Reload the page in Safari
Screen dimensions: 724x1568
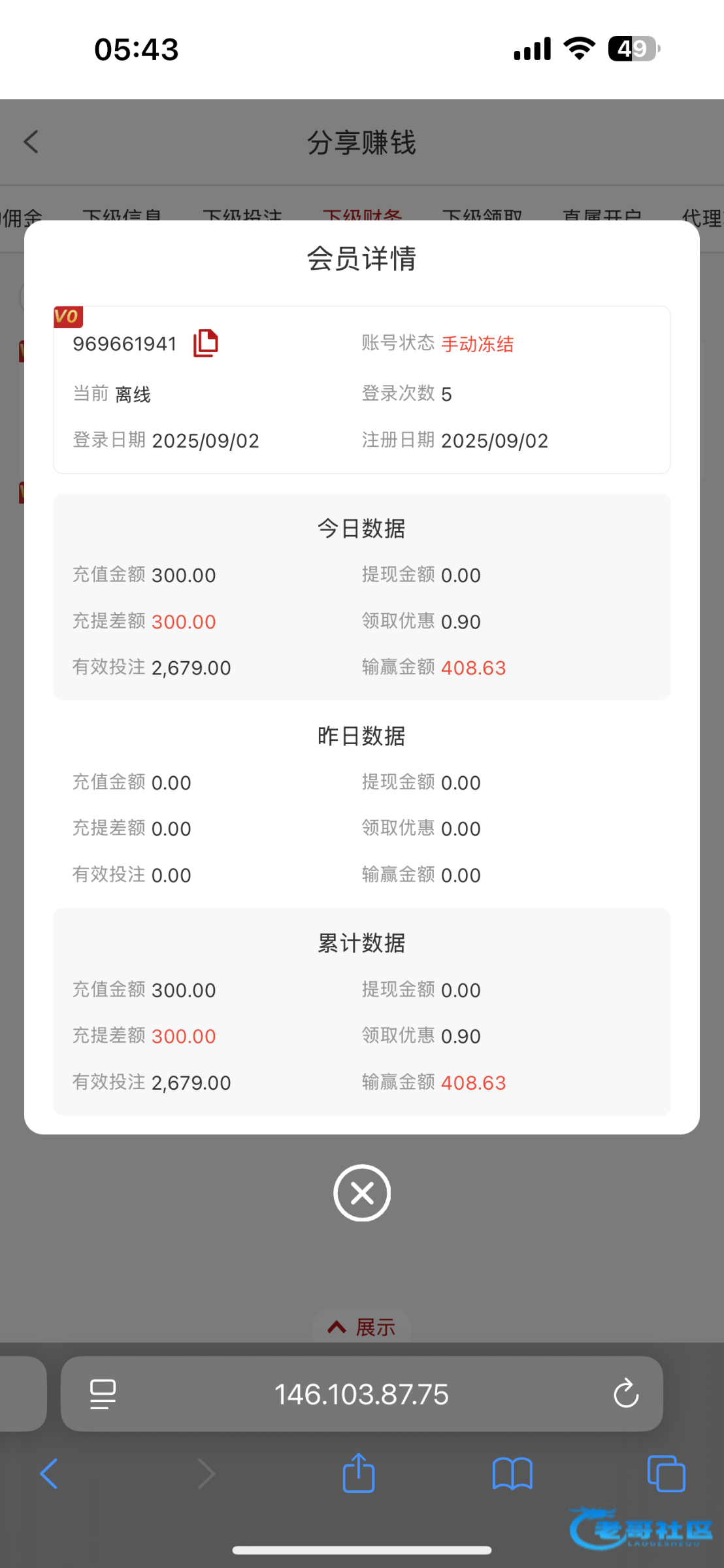click(x=625, y=1394)
